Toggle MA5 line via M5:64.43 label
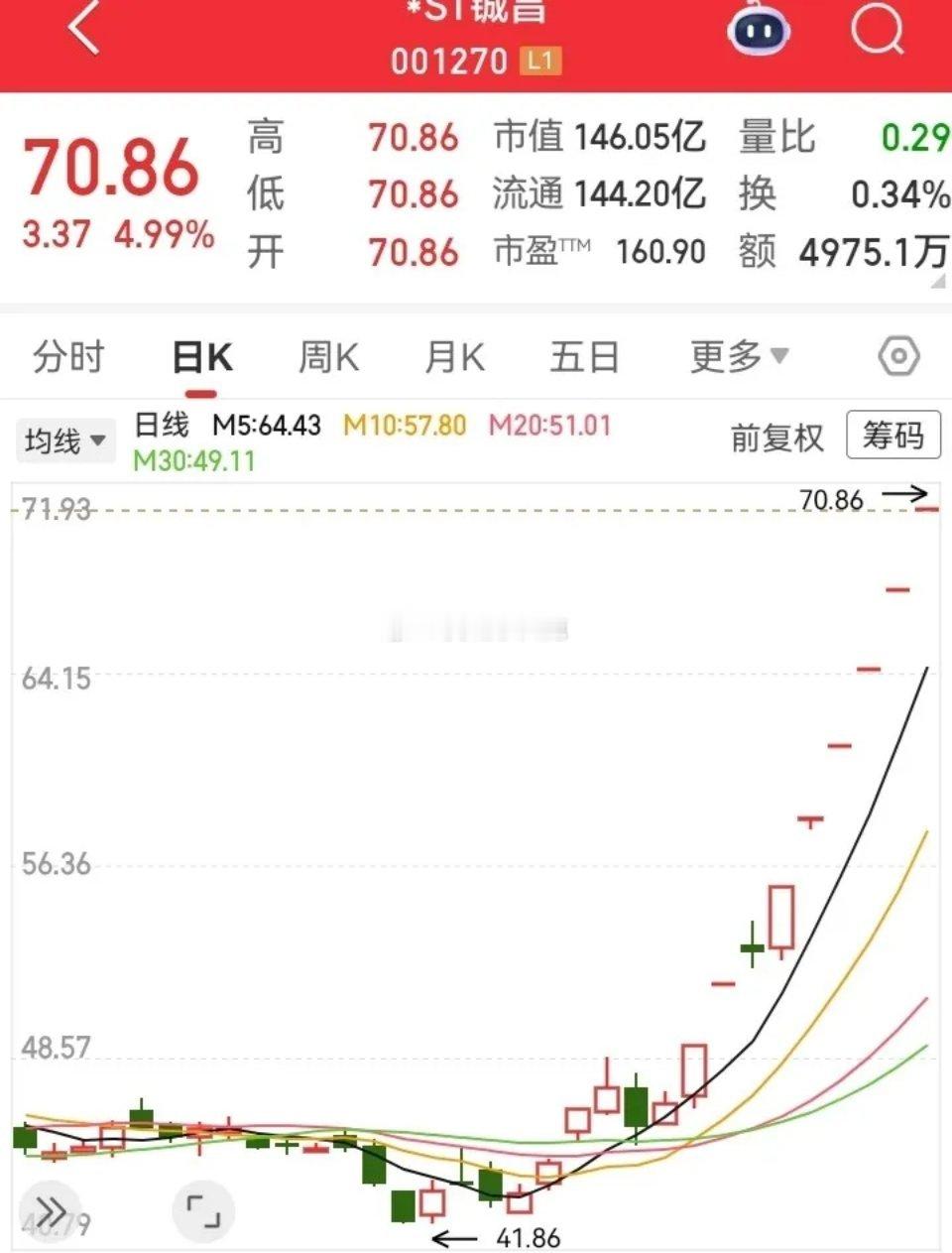This screenshot has width=952, height=1253. pos(266,425)
